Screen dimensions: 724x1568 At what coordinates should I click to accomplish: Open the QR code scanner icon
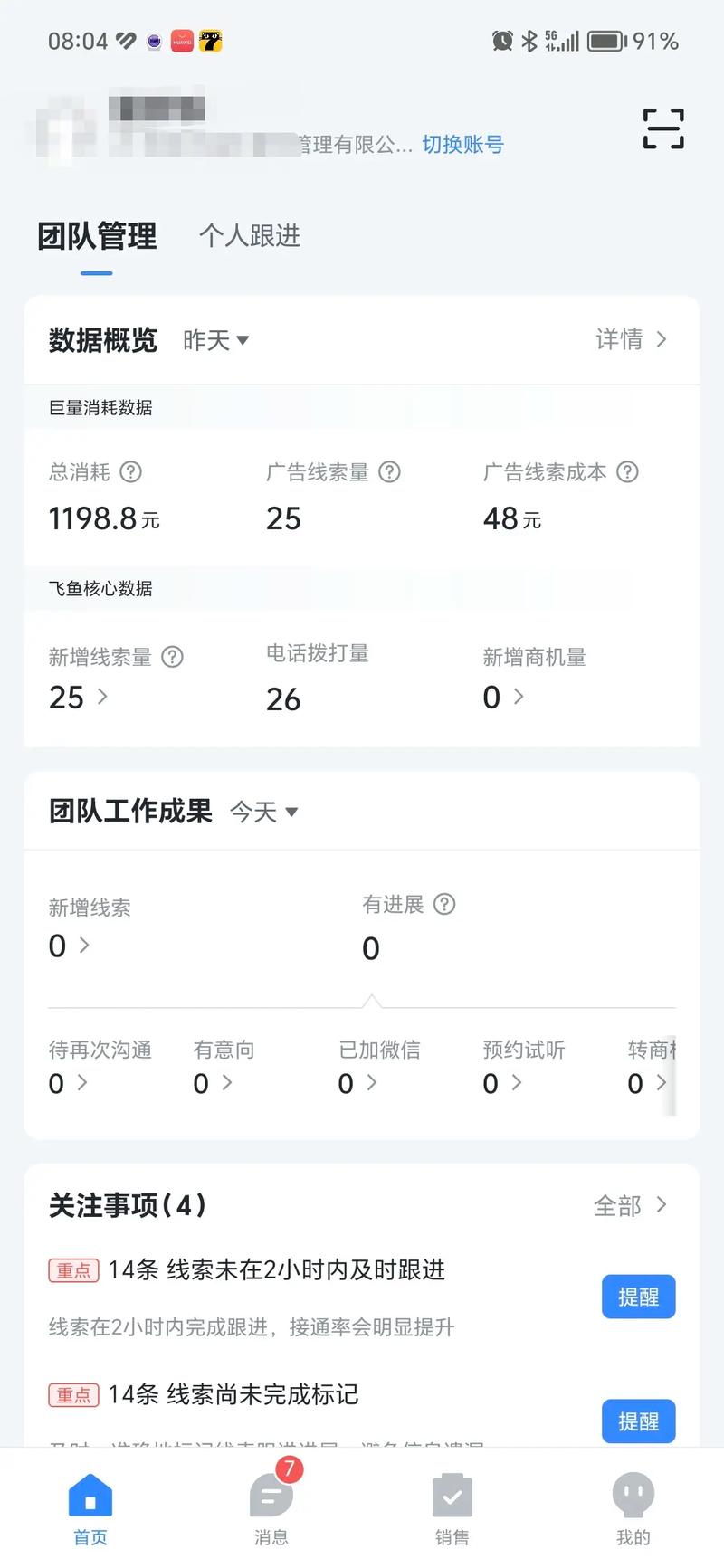click(x=663, y=129)
